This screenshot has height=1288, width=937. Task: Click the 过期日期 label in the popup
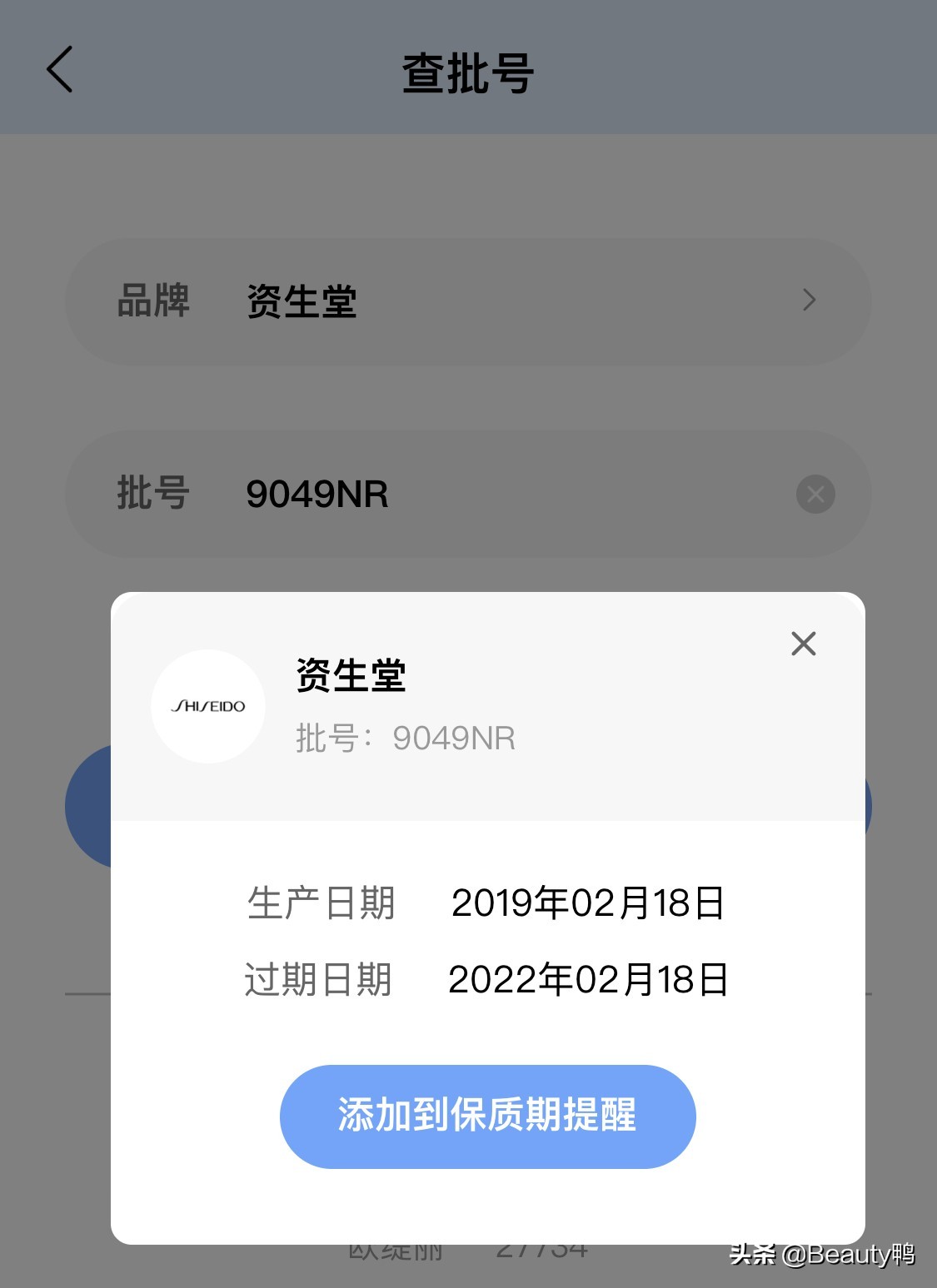click(319, 980)
